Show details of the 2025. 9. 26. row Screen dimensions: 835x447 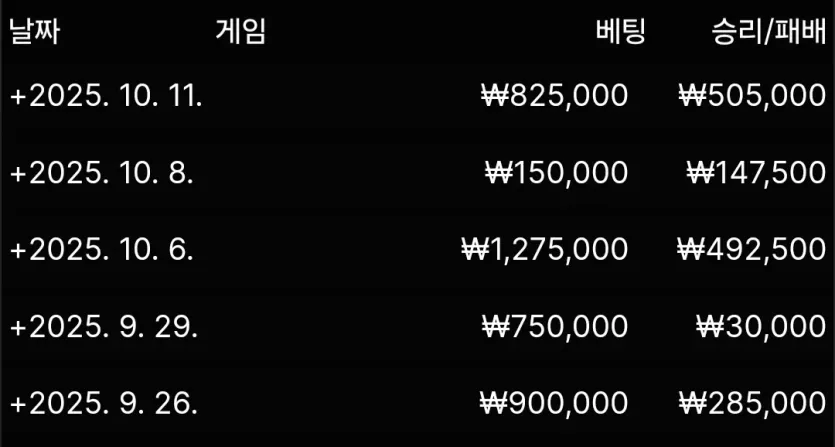point(19,404)
